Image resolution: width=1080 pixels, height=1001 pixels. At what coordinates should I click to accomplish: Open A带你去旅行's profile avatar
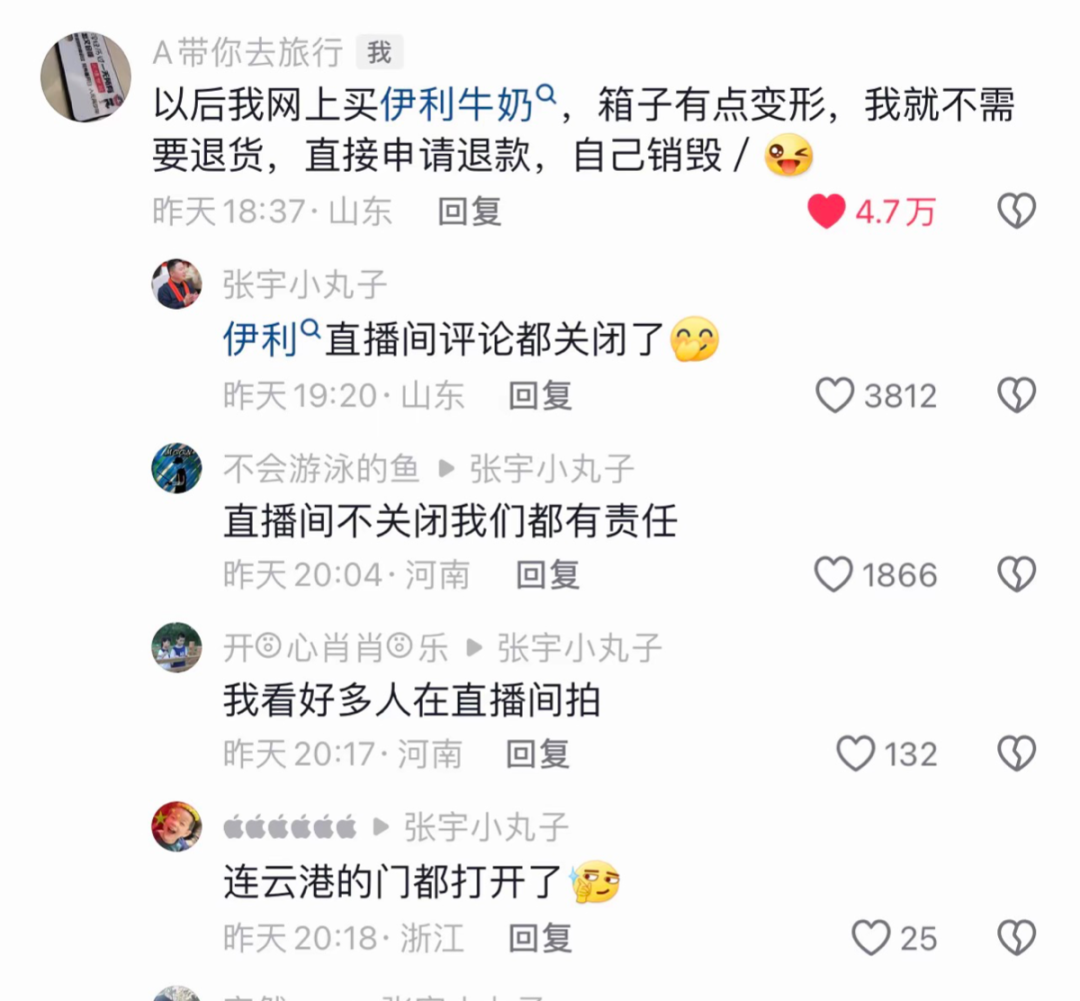[x=85, y=76]
